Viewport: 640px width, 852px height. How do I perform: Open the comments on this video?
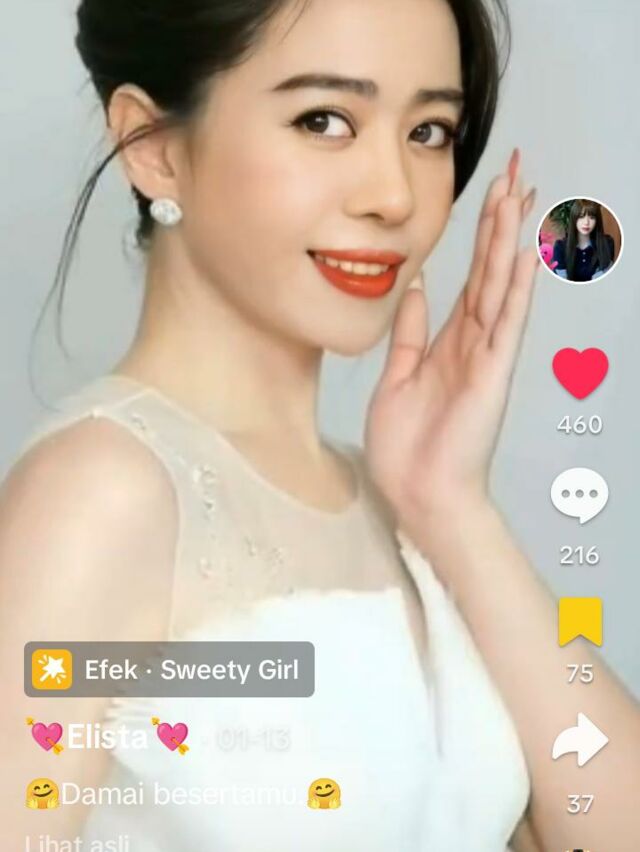tap(579, 496)
